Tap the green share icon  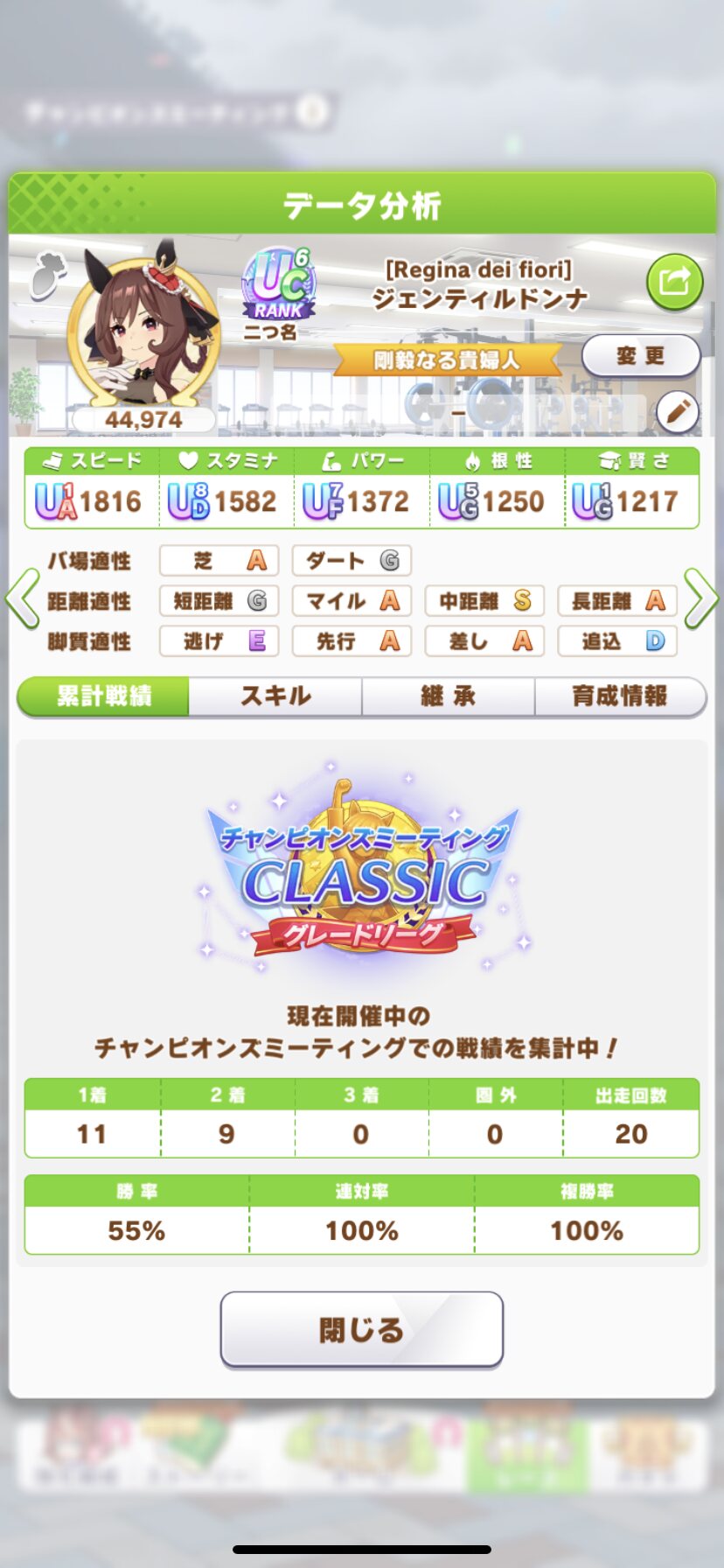tap(674, 283)
